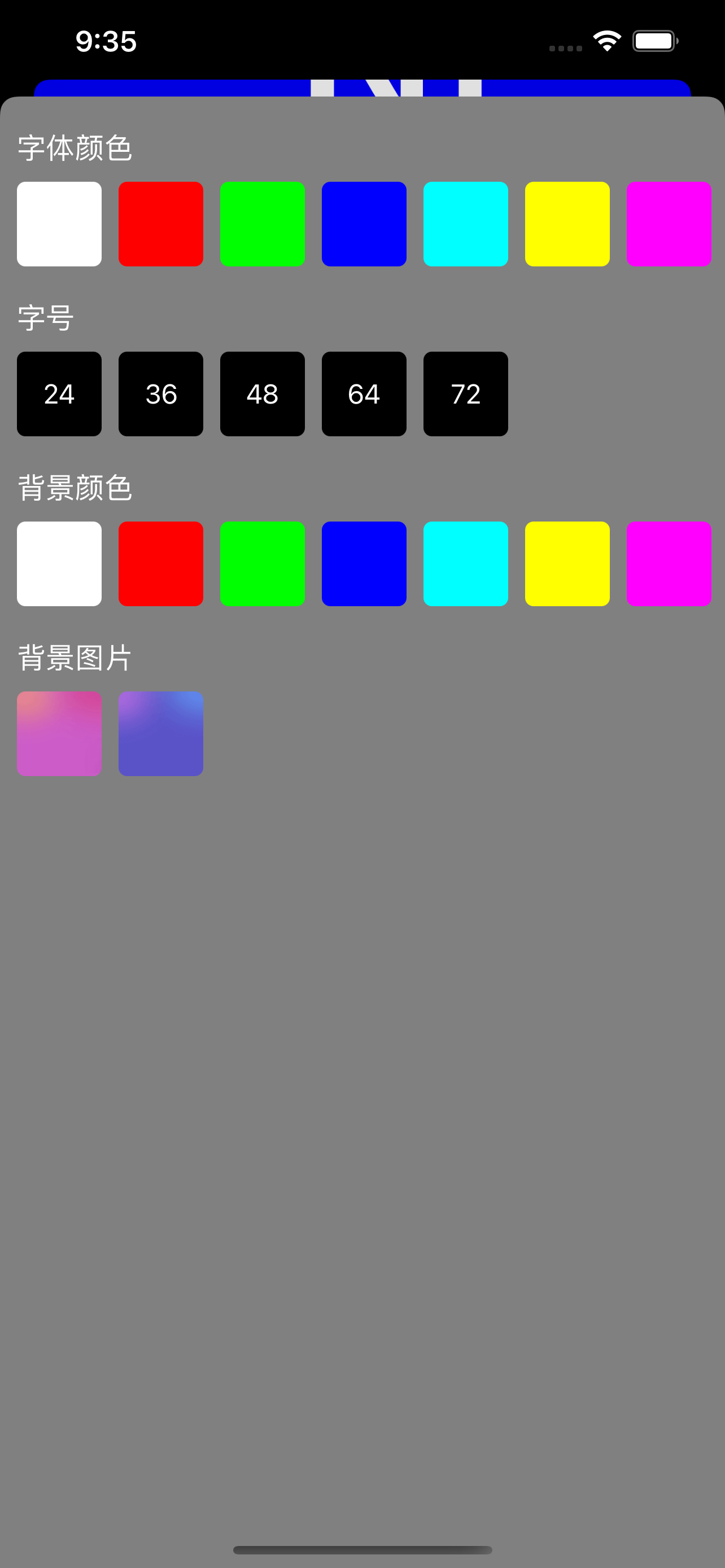Pick cyan as background color
This screenshot has height=1568, width=725.
coord(466,564)
